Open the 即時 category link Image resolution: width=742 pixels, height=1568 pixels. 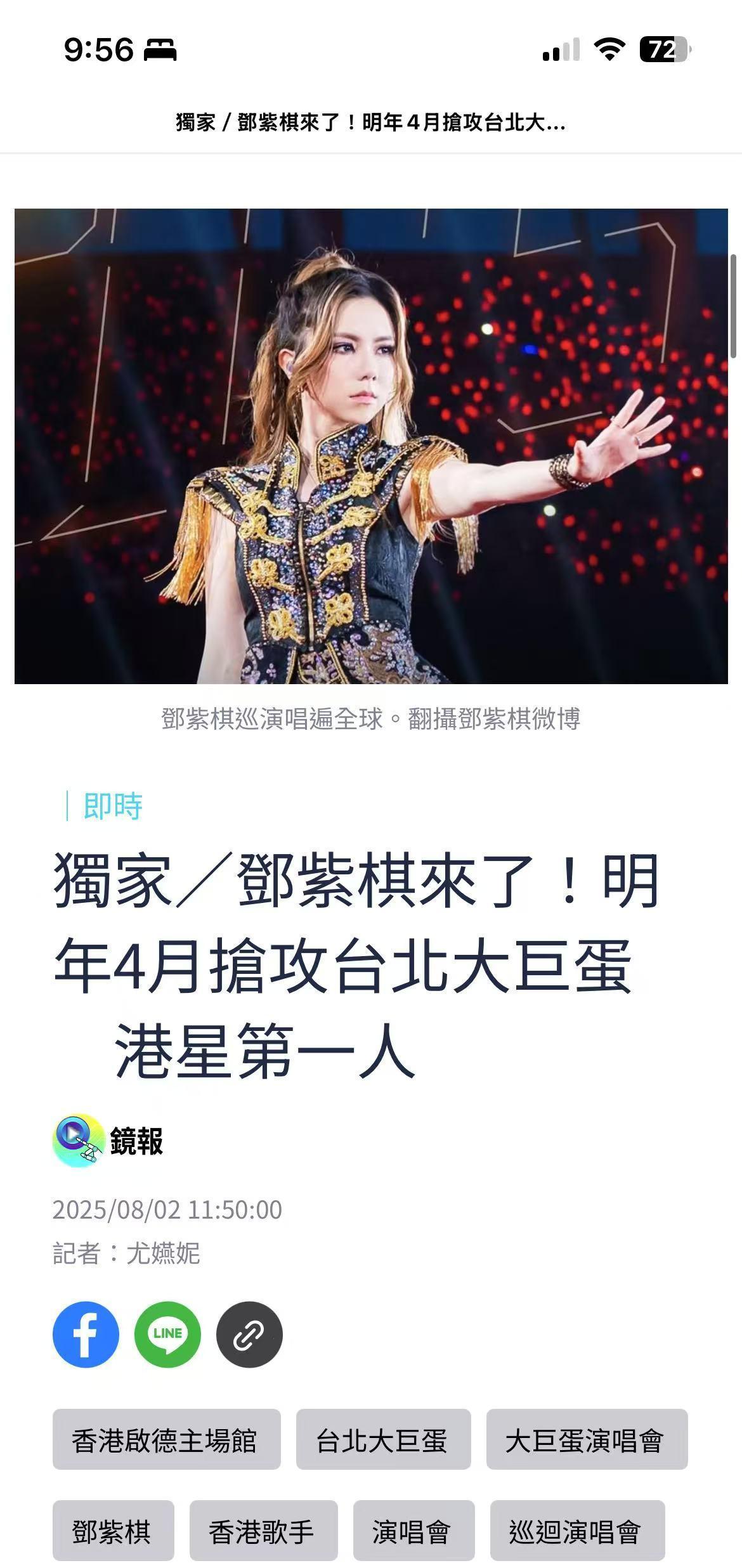click(112, 806)
